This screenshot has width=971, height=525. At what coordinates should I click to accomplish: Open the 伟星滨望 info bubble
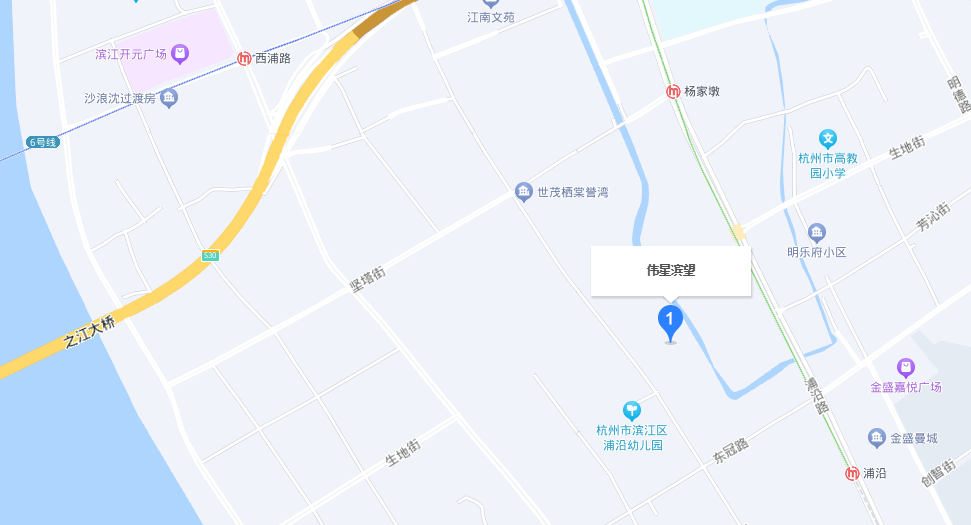[x=670, y=270]
